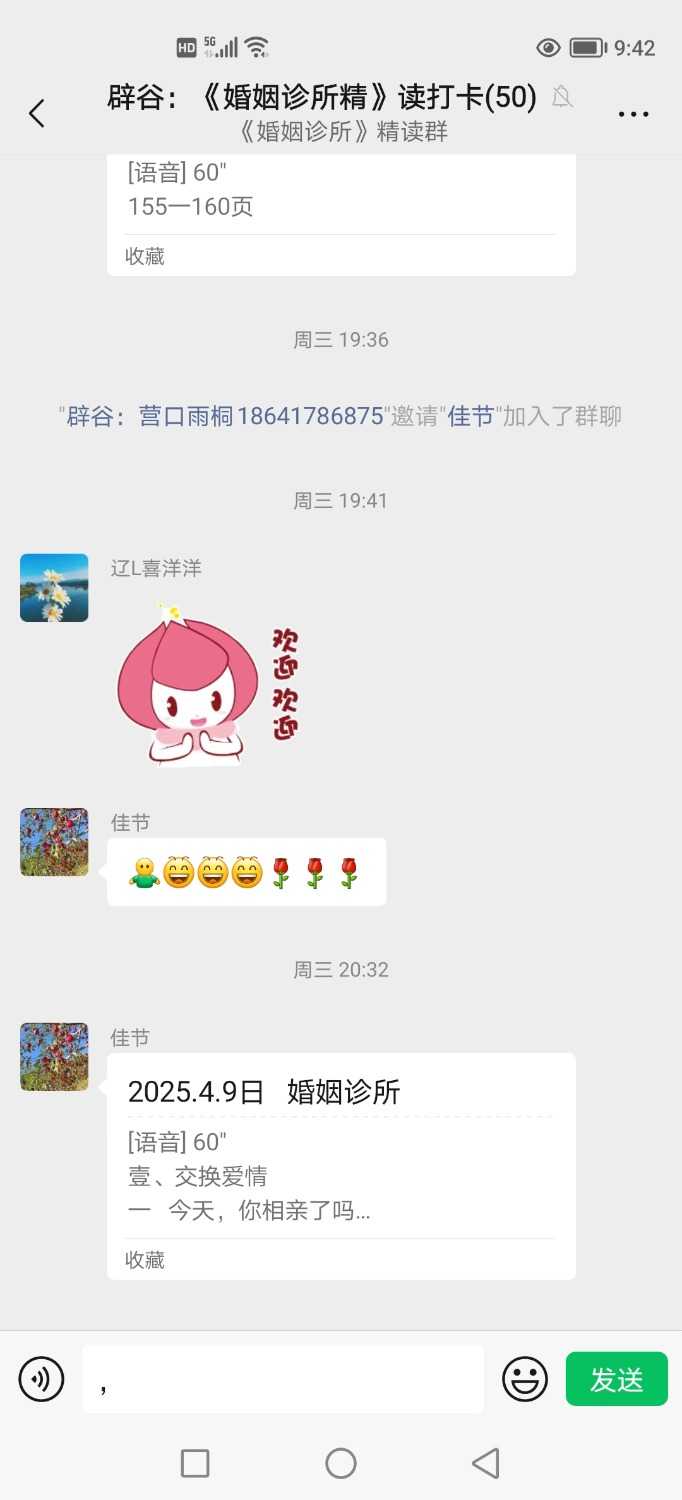Screen dimensions: 682x1500
Task: Focus the message text field
Action: click(x=283, y=1380)
